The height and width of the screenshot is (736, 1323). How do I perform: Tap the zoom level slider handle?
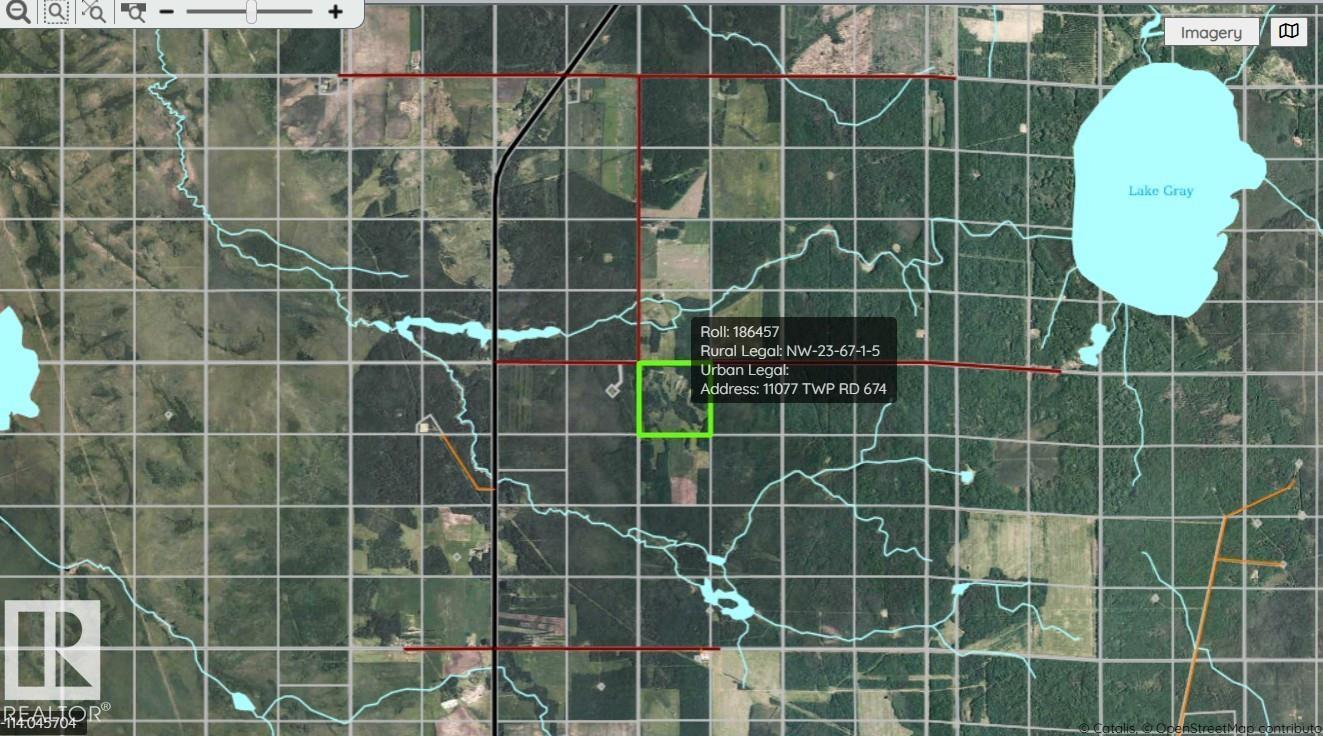click(x=251, y=12)
